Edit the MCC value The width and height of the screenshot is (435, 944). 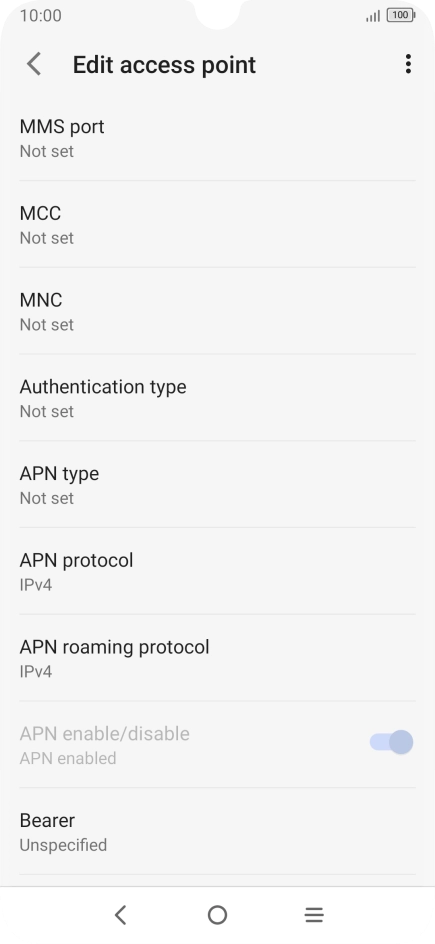[x=217, y=225]
